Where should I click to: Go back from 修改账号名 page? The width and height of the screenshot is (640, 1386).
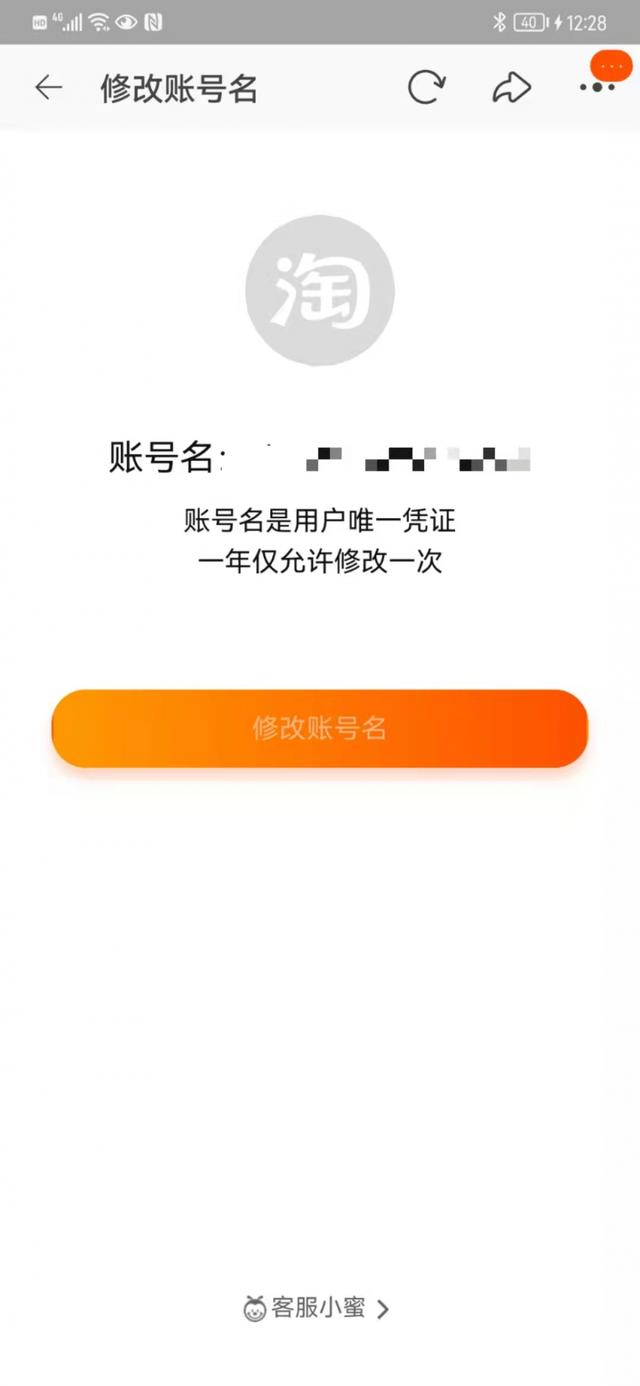pyautogui.click(x=48, y=88)
